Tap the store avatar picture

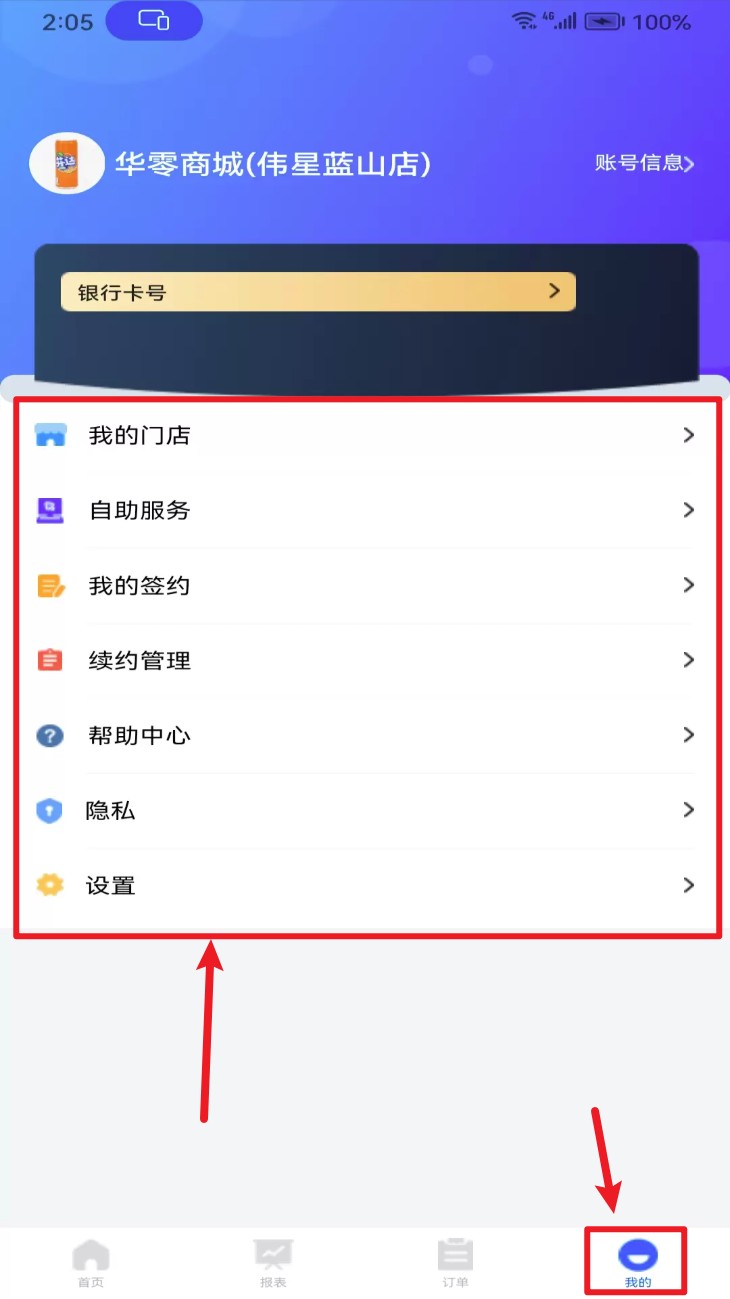(x=67, y=163)
